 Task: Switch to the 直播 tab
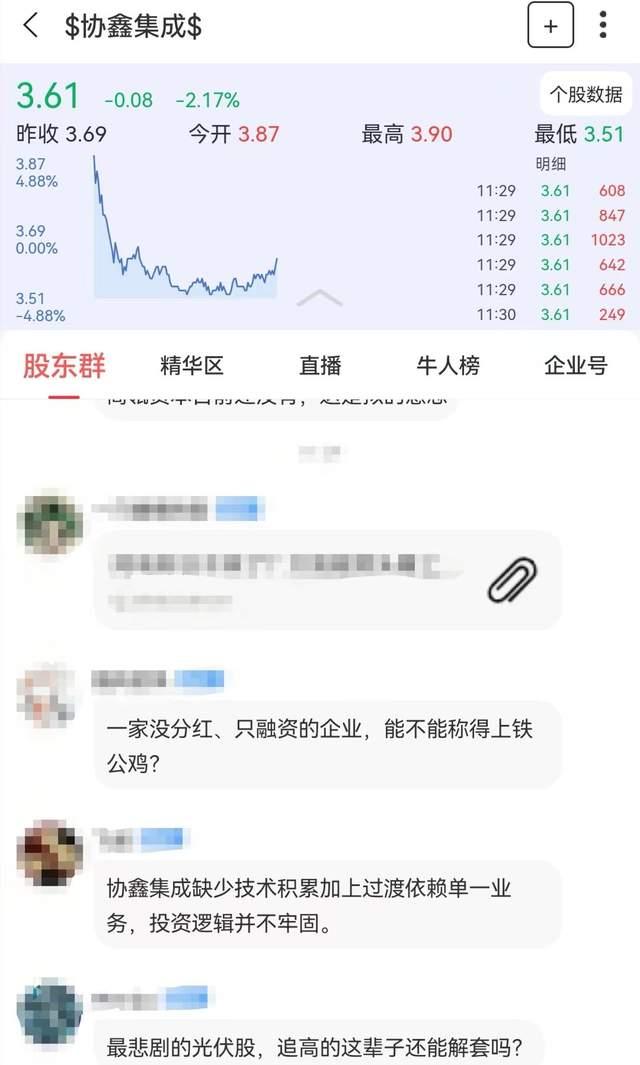pyautogui.click(x=320, y=366)
